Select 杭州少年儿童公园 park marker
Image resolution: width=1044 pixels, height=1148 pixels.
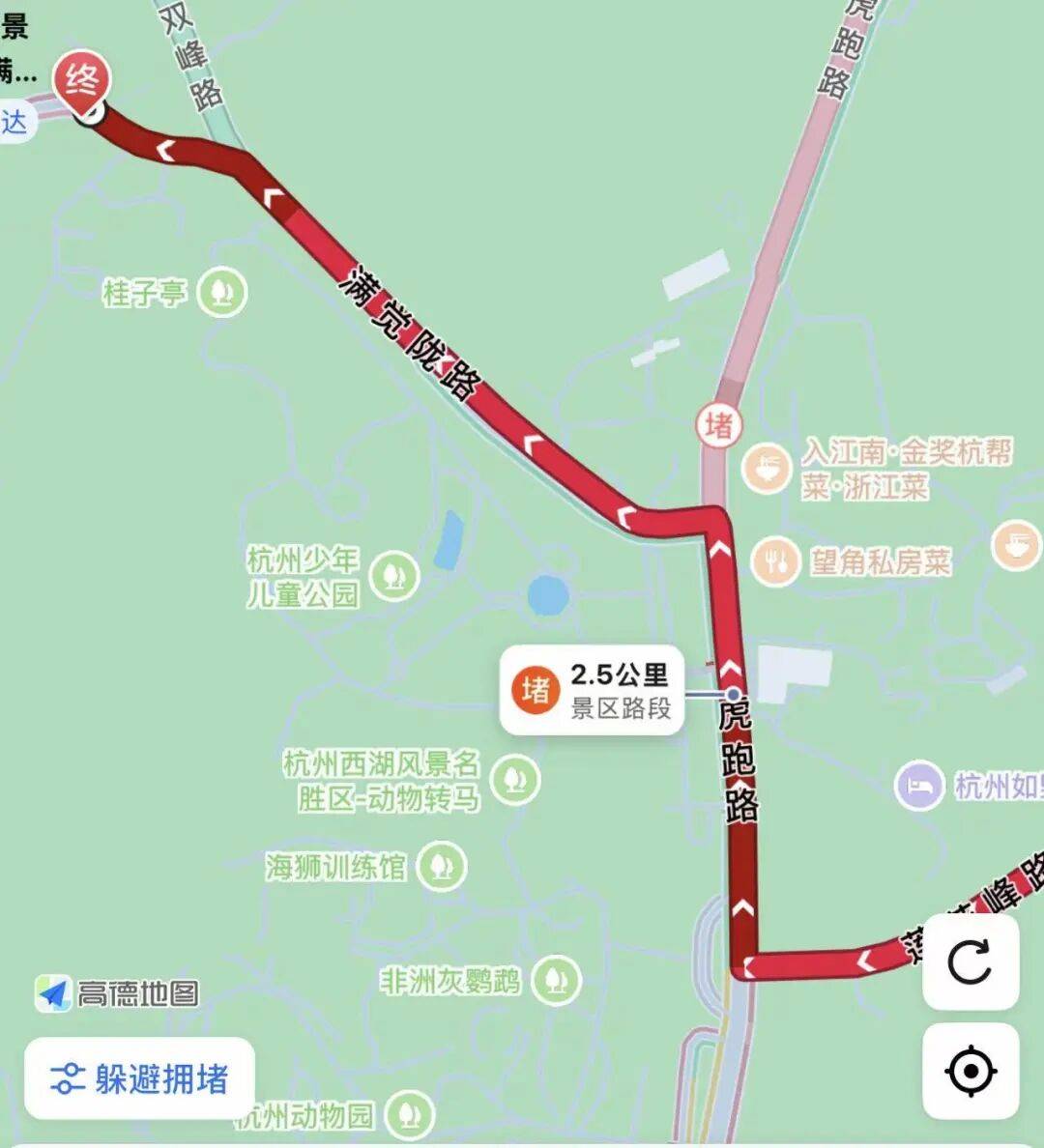point(394,577)
